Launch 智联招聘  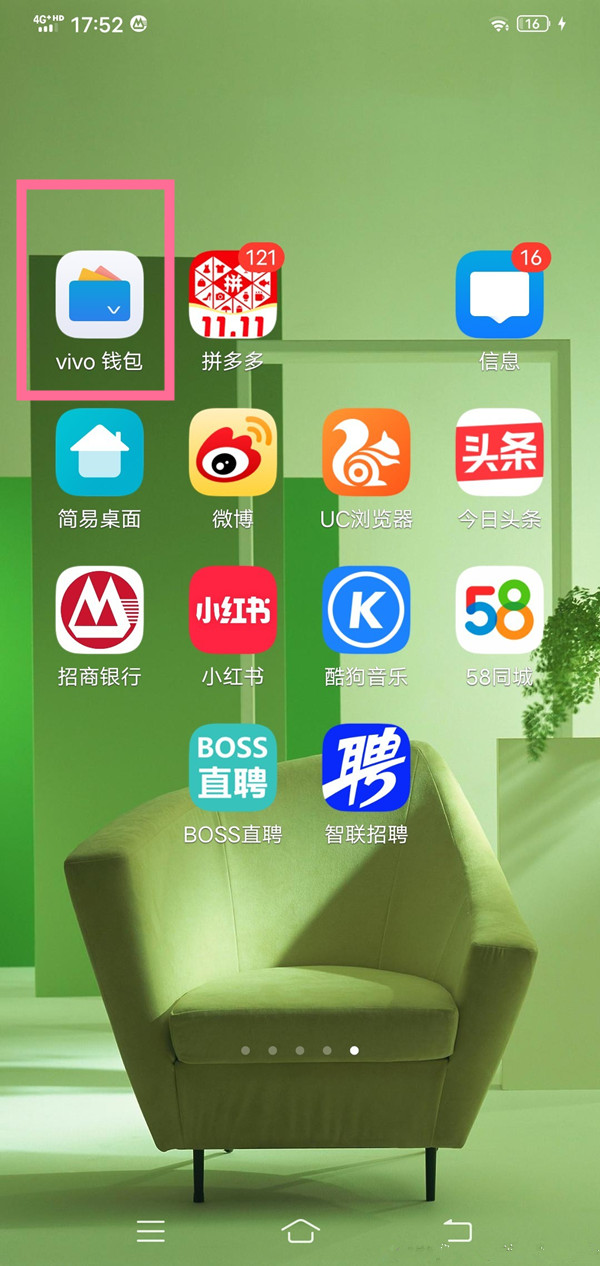366,768
